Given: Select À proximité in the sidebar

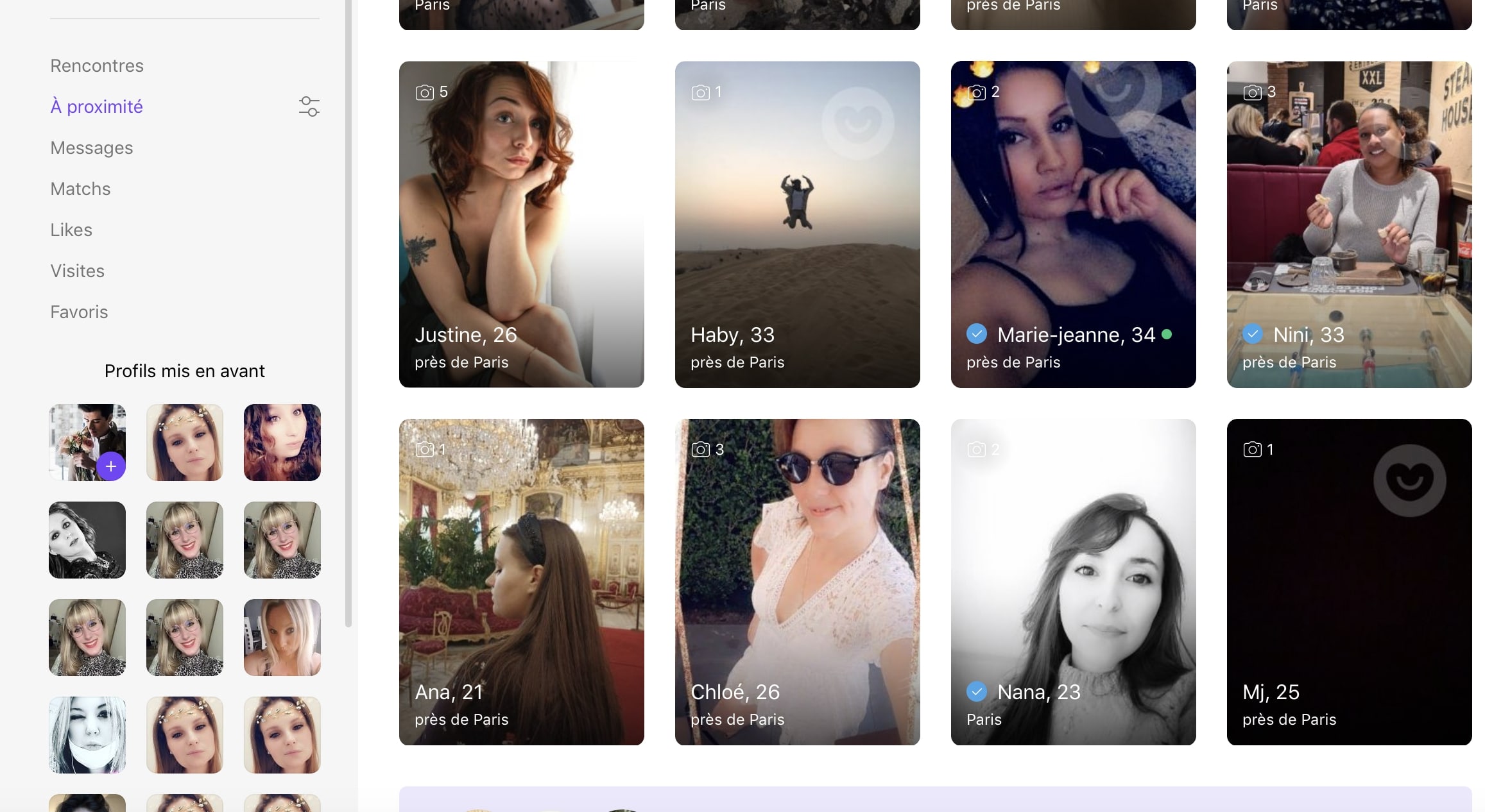Looking at the screenshot, I should coord(97,106).
